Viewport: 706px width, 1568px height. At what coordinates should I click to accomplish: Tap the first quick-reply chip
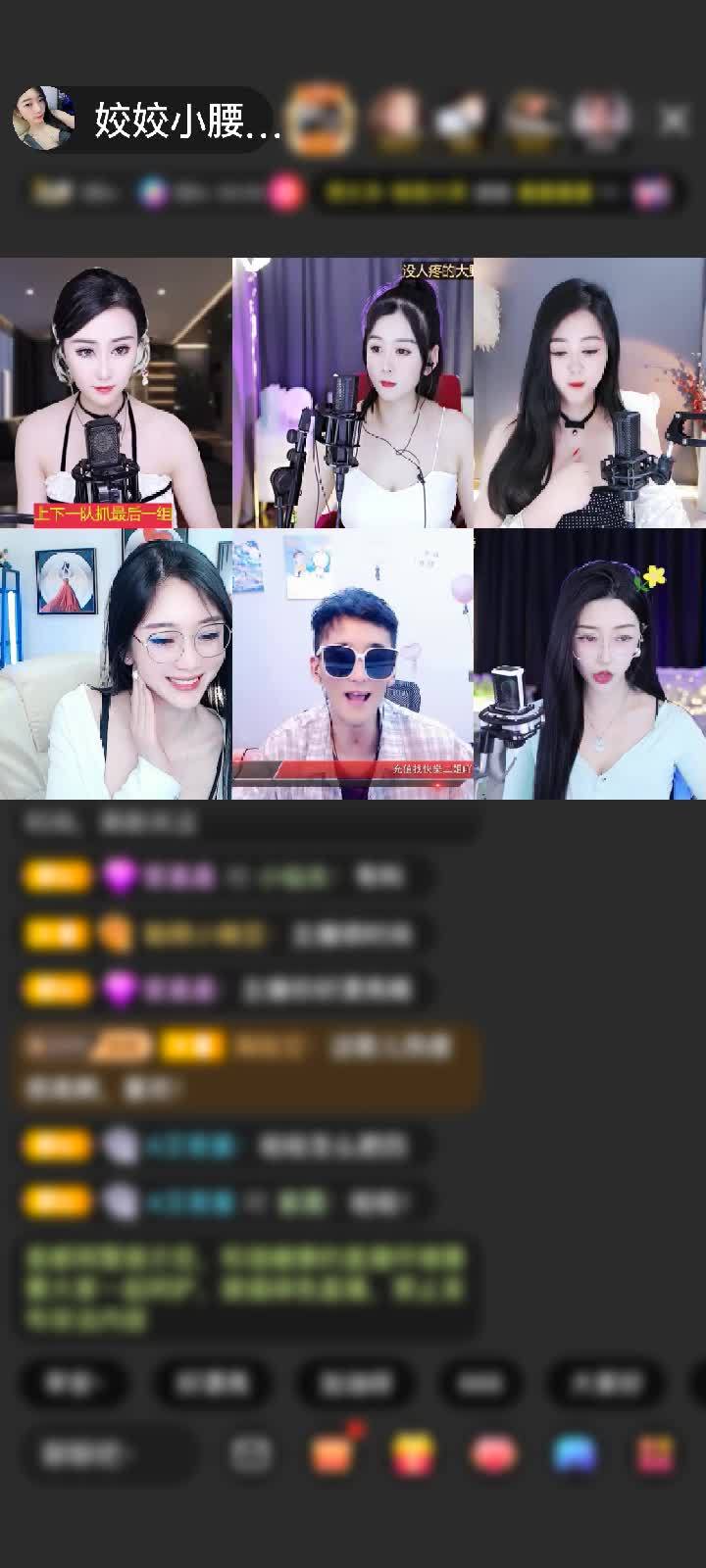74,1383
